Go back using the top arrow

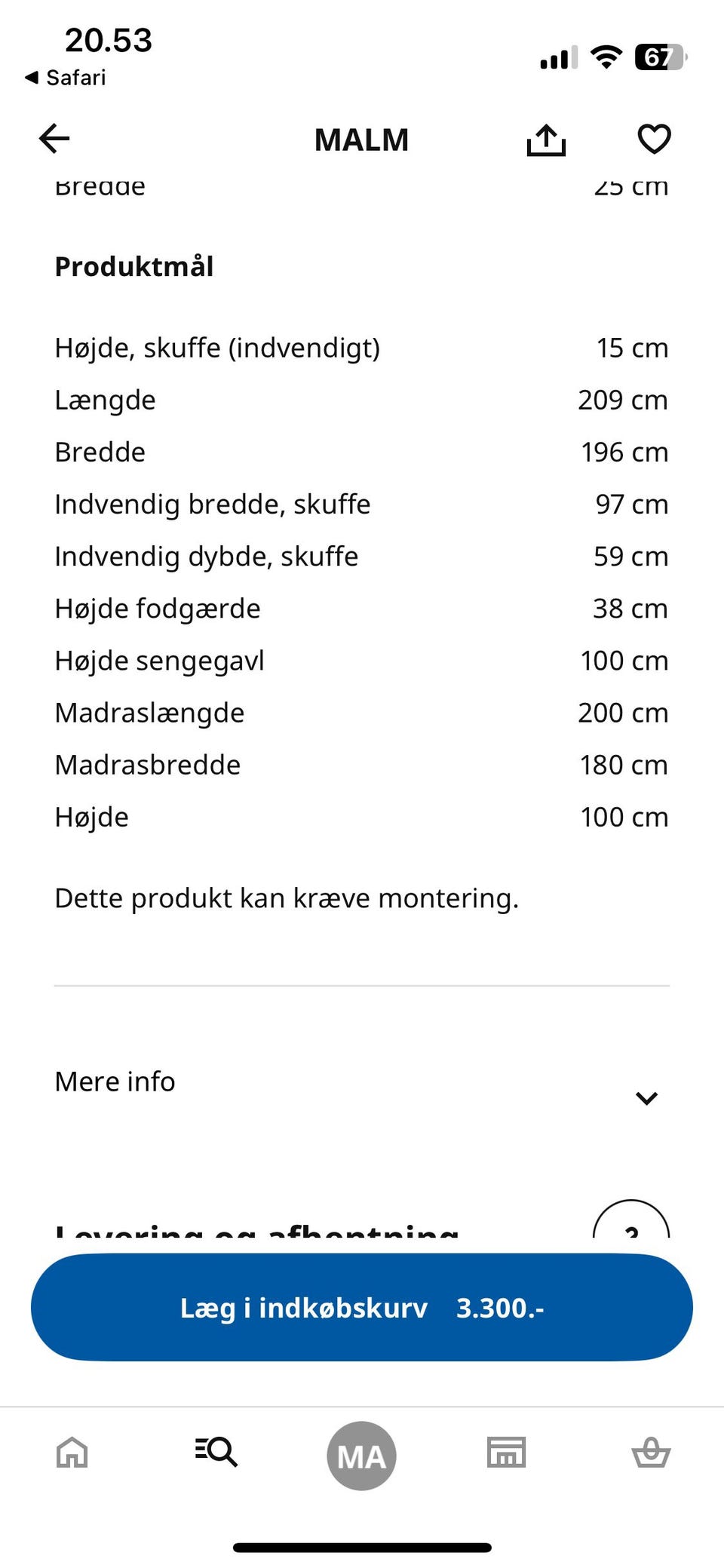coord(54,139)
